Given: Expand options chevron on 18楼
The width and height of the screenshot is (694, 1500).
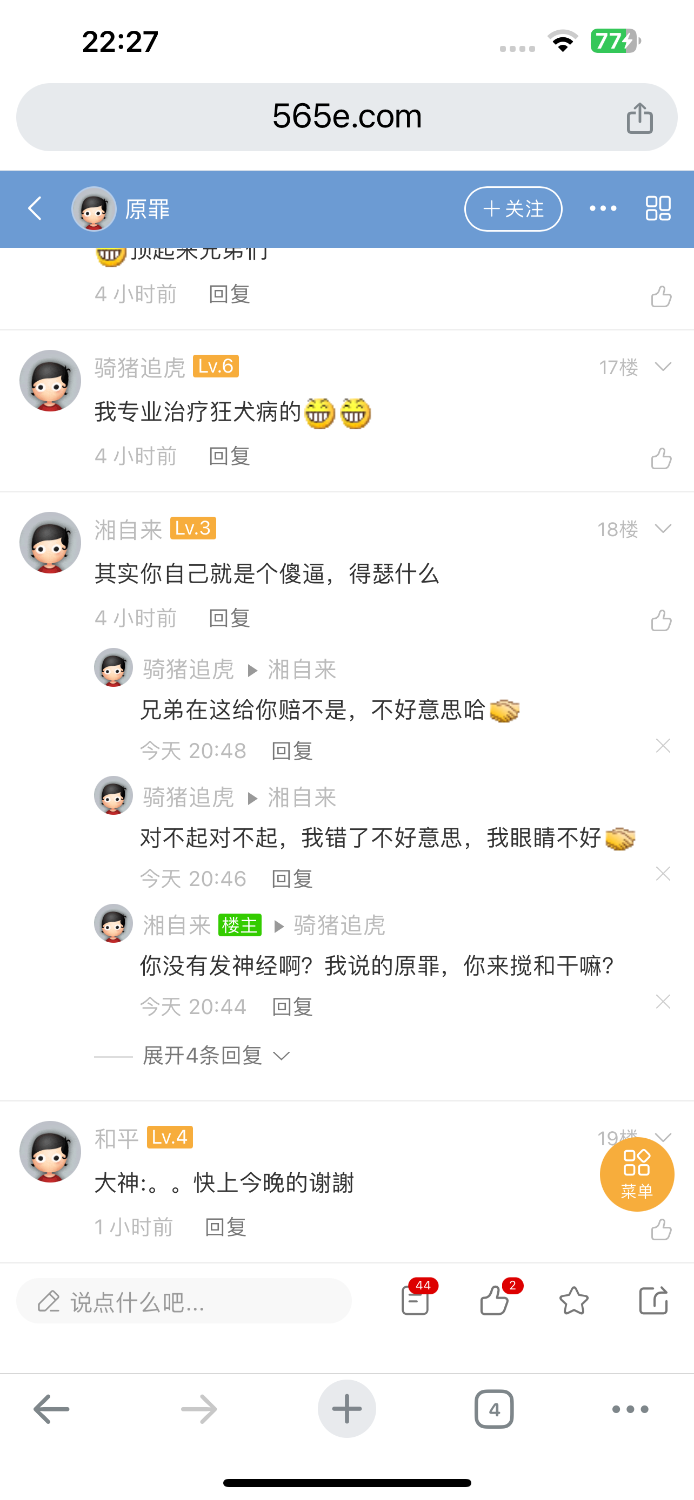Looking at the screenshot, I should click(662, 528).
